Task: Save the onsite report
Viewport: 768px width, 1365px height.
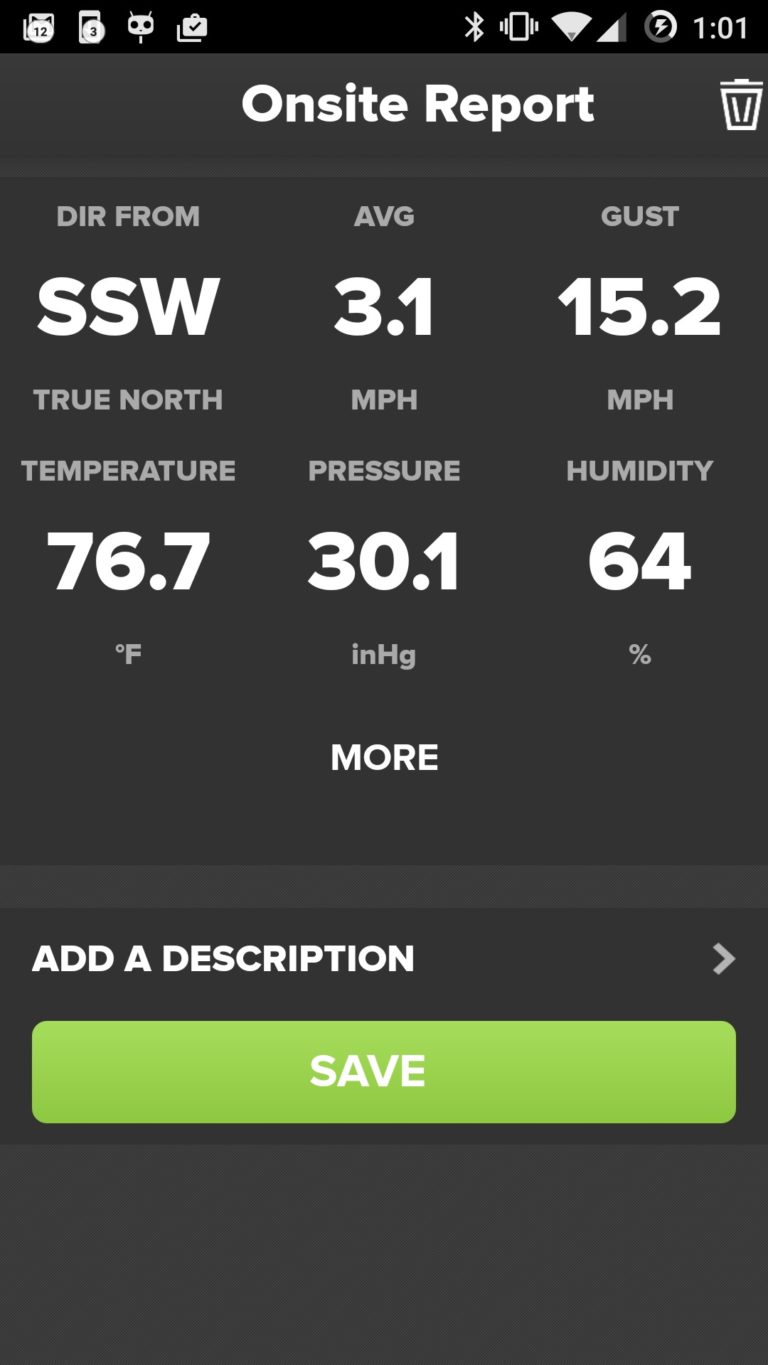Action: tap(384, 1071)
